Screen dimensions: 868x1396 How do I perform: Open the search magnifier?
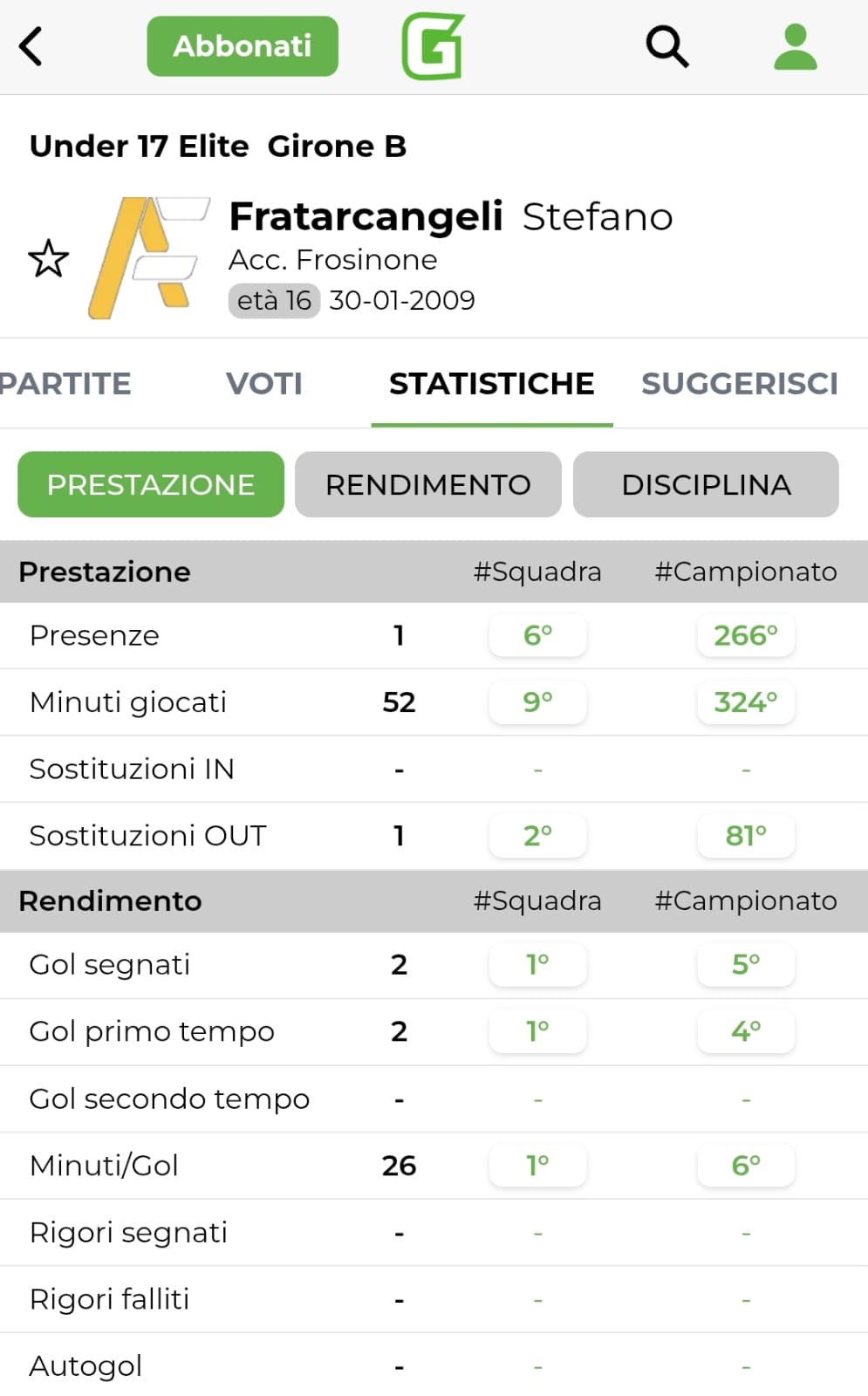667,46
